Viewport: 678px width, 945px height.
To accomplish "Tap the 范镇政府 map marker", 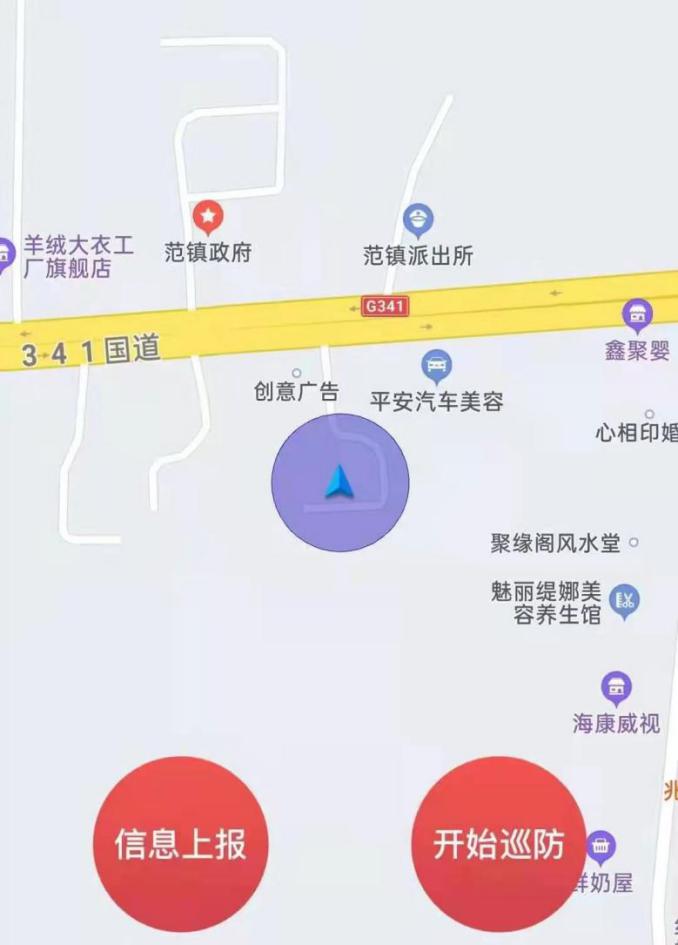I will tap(207, 216).
